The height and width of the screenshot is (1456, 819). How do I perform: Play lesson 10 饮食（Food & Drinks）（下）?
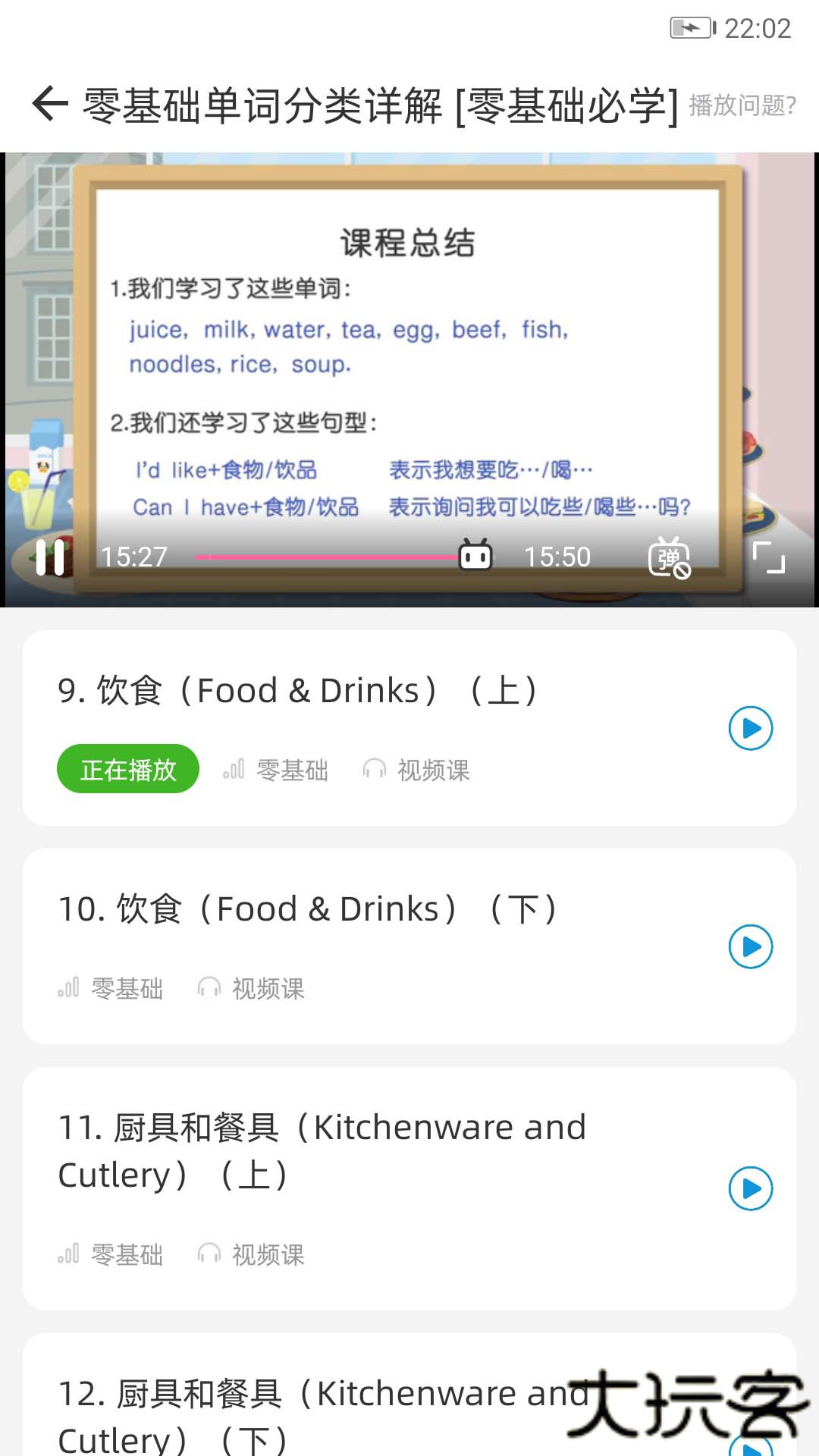pyautogui.click(x=749, y=946)
